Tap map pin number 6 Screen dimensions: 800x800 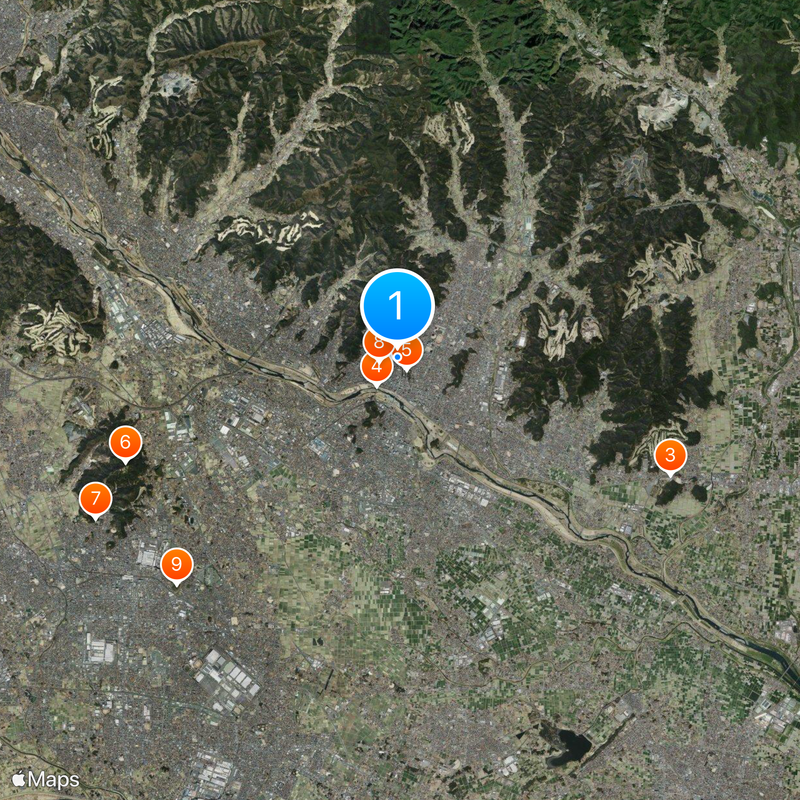(125, 442)
